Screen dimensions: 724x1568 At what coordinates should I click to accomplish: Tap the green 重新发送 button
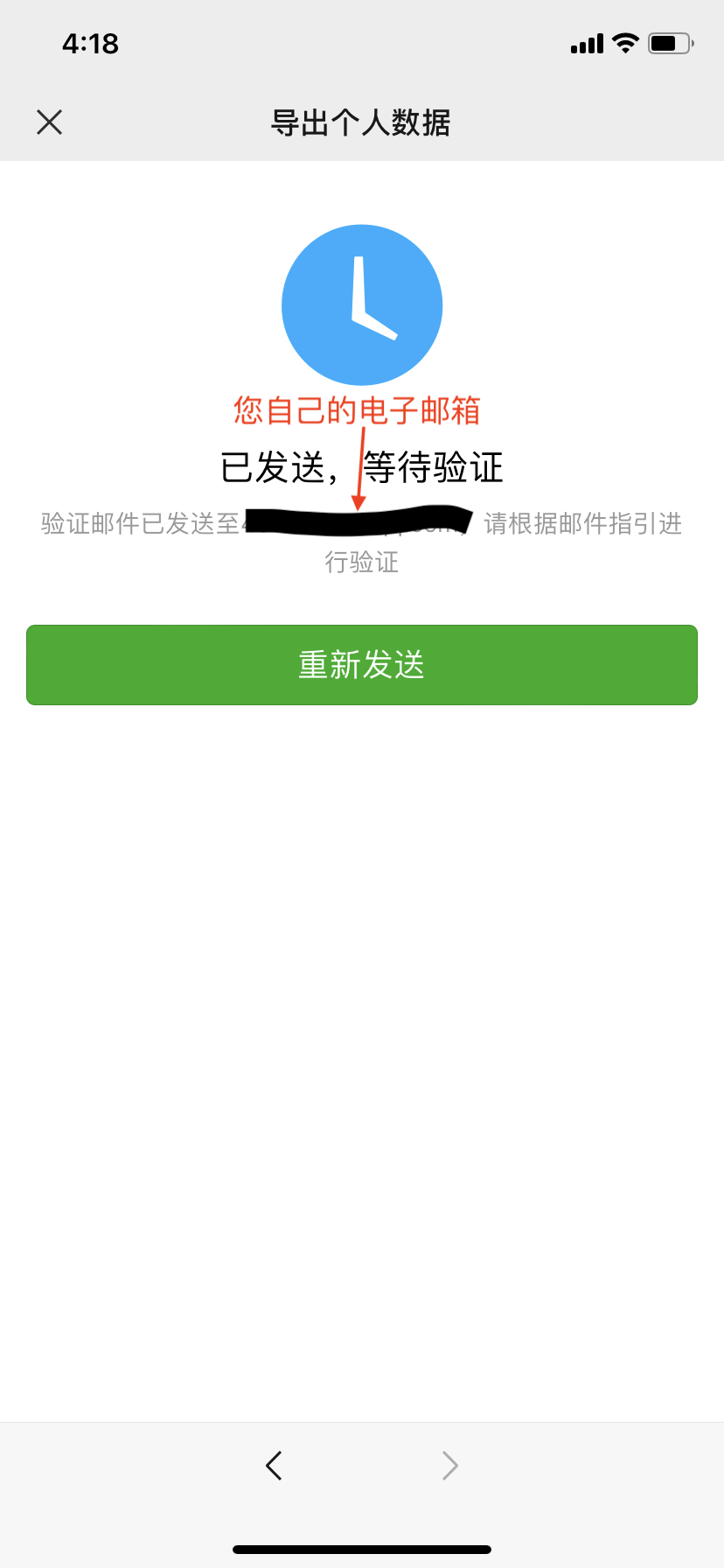click(x=362, y=665)
